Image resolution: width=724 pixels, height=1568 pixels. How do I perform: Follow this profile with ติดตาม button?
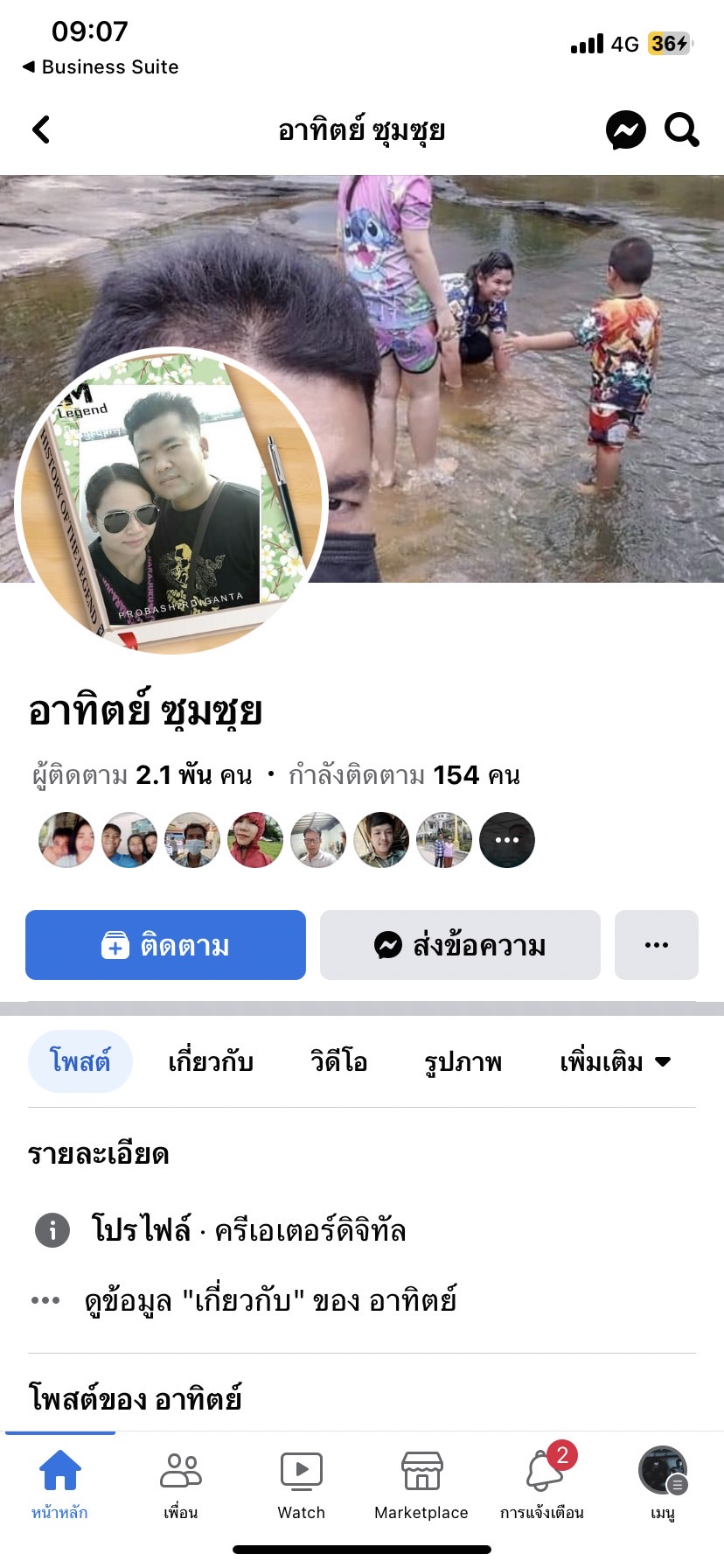tap(165, 945)
